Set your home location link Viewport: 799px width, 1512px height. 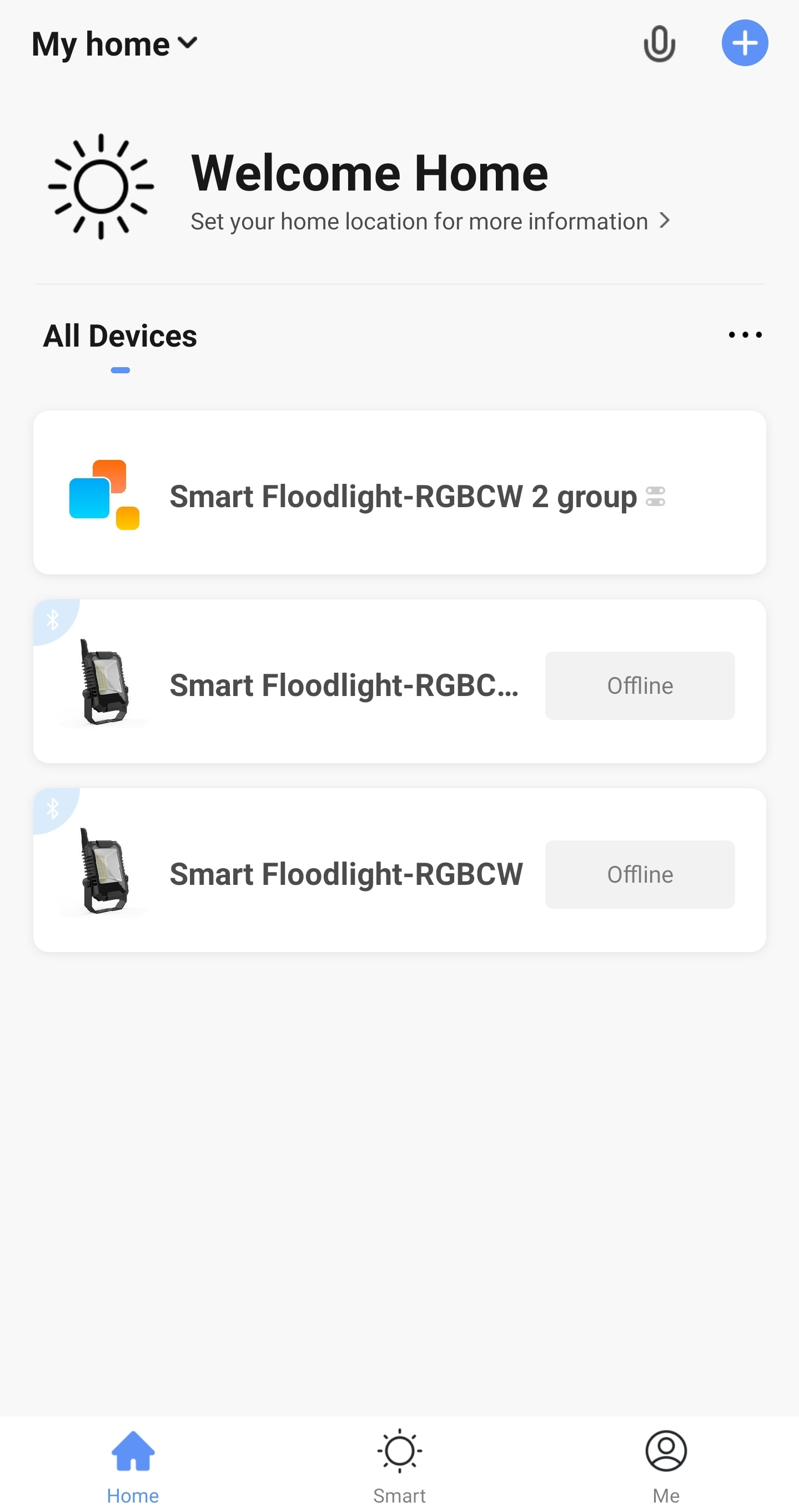(430, 221)
